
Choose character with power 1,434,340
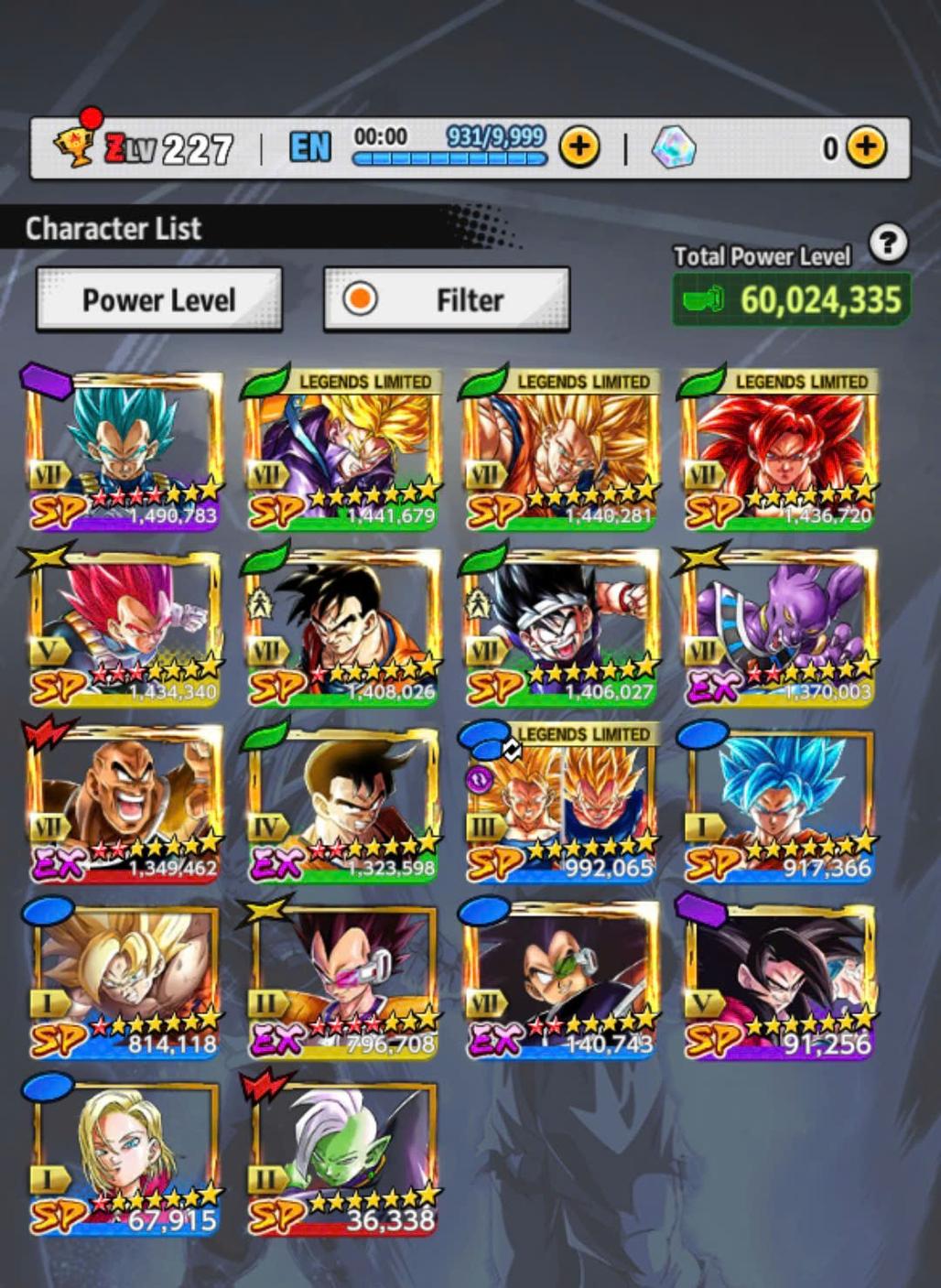124,626
